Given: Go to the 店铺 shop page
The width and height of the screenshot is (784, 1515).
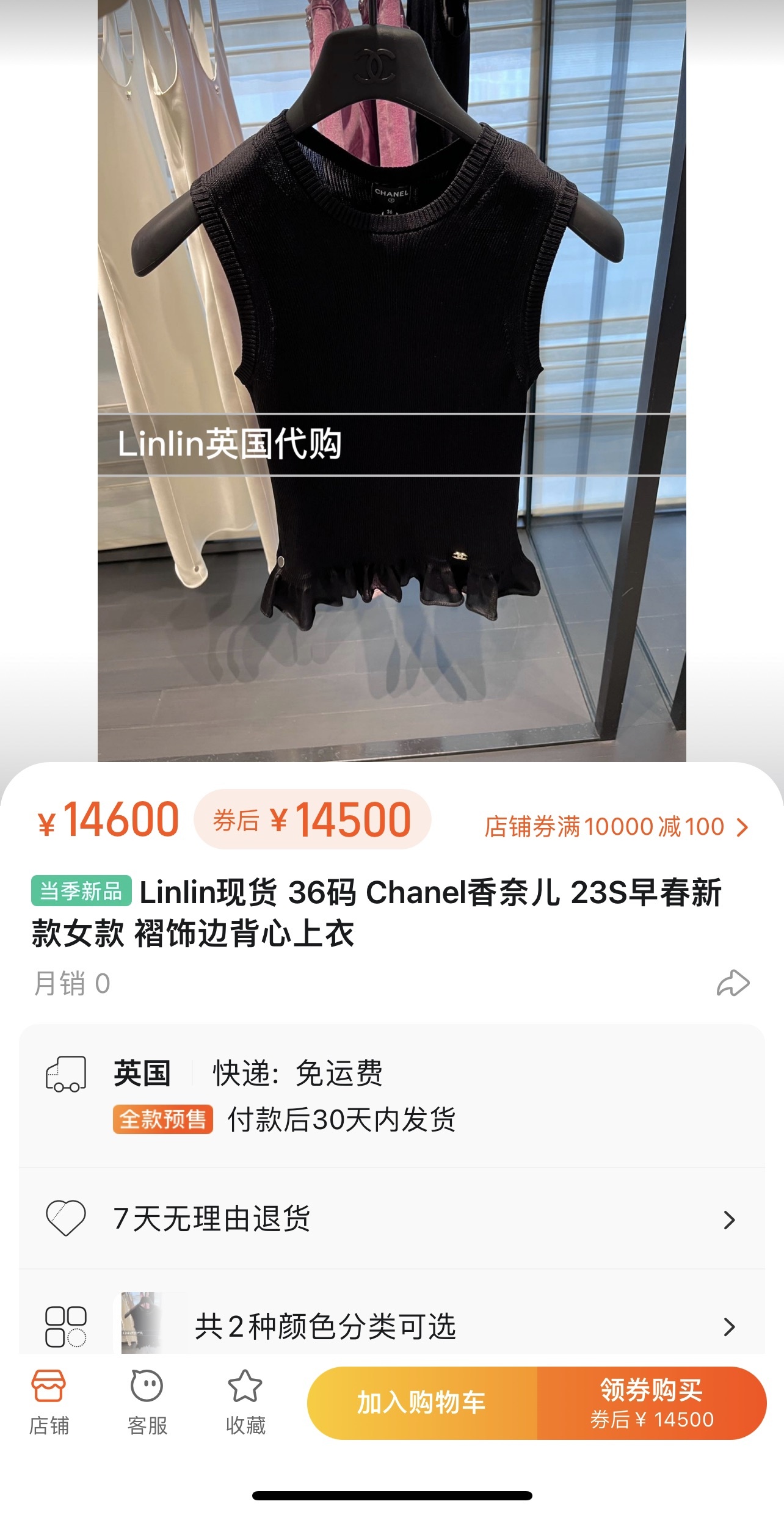Looking at the screenshot, I should tap(49, 1402).
